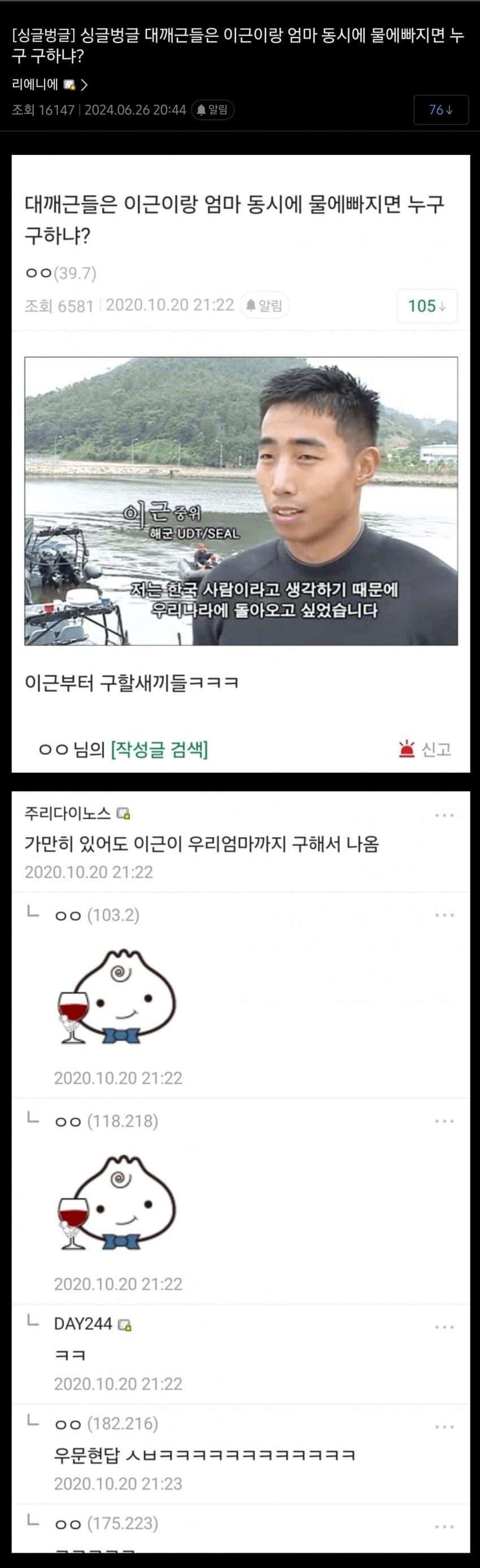Tap the 알림 bell button under the title

coord(212,110)
